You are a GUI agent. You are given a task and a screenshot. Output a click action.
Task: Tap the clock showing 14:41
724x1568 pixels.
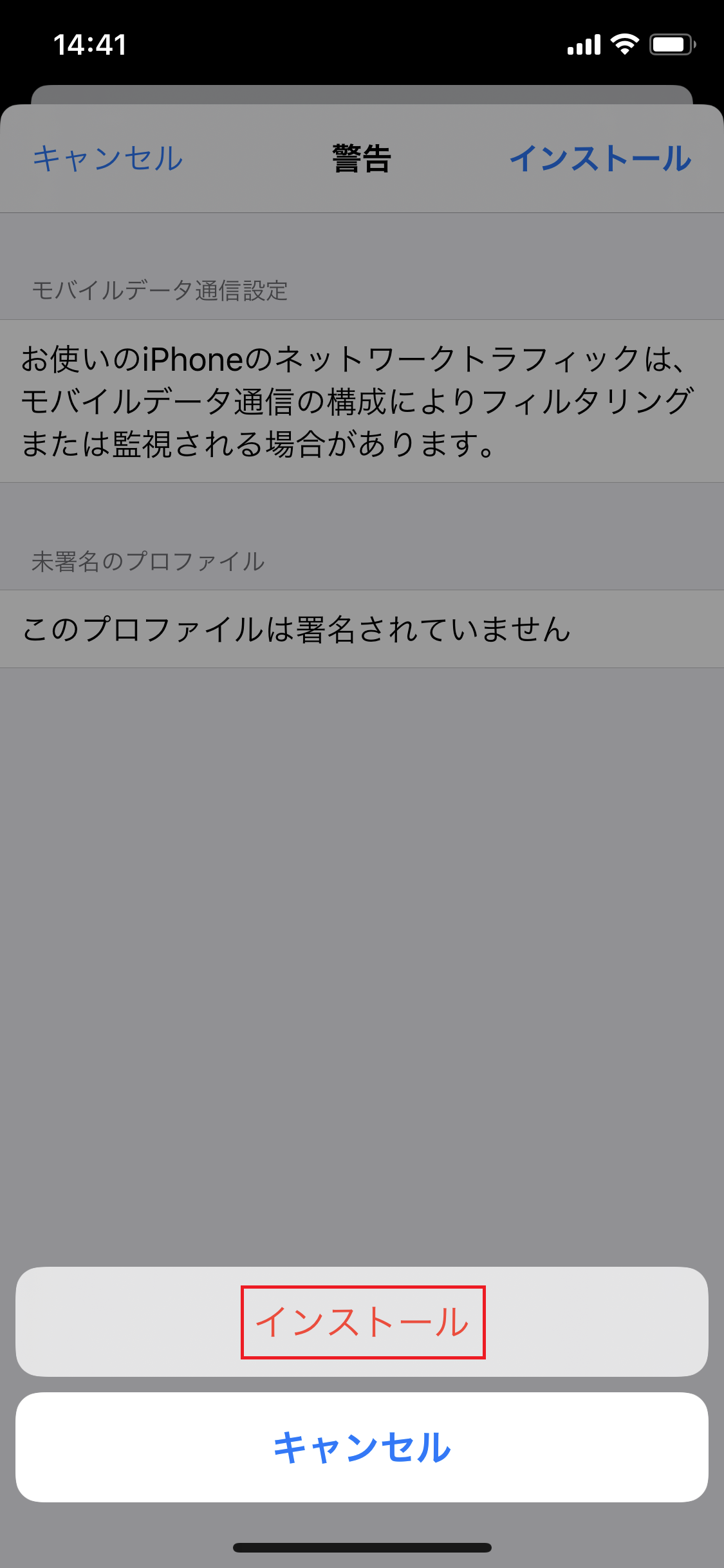pos(90,45)
